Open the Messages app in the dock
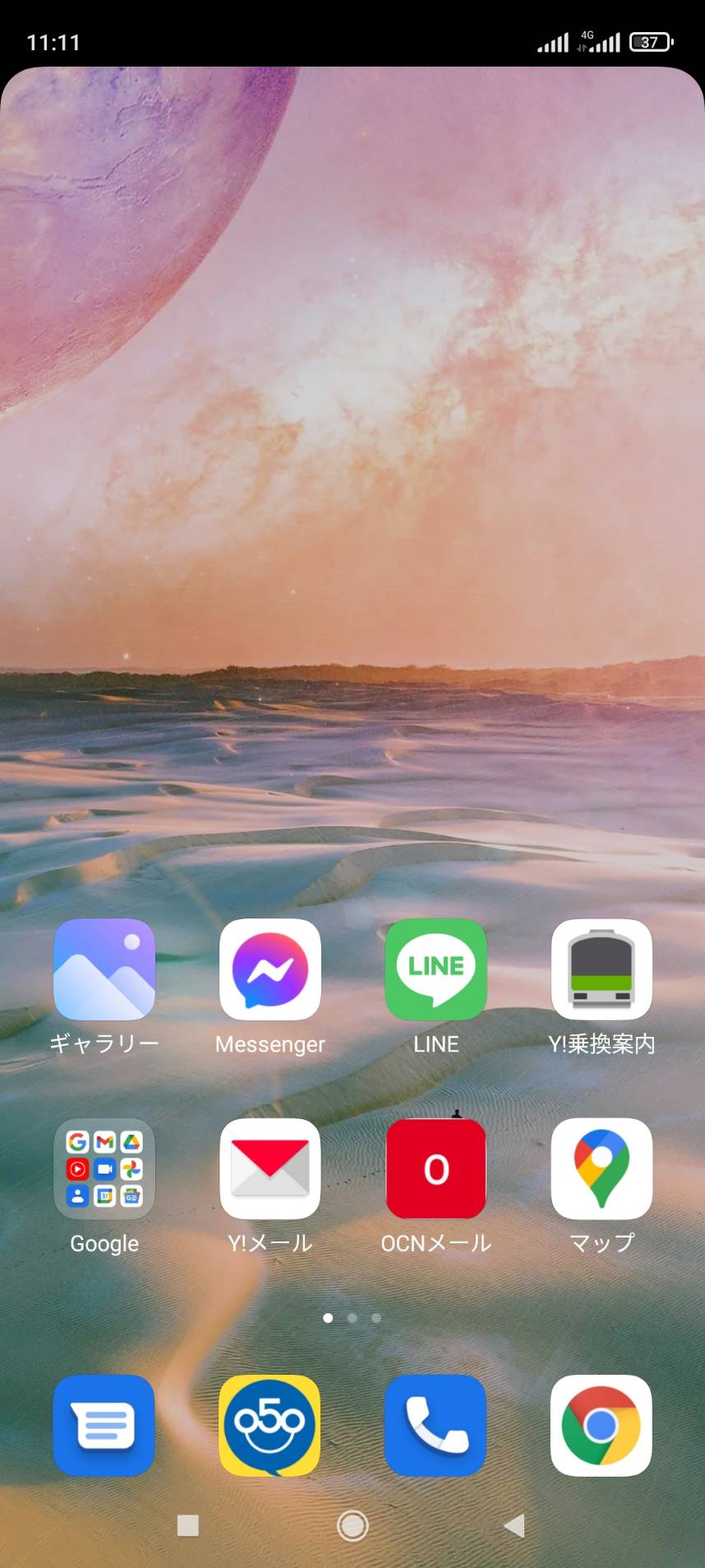 coord(104,1425)
